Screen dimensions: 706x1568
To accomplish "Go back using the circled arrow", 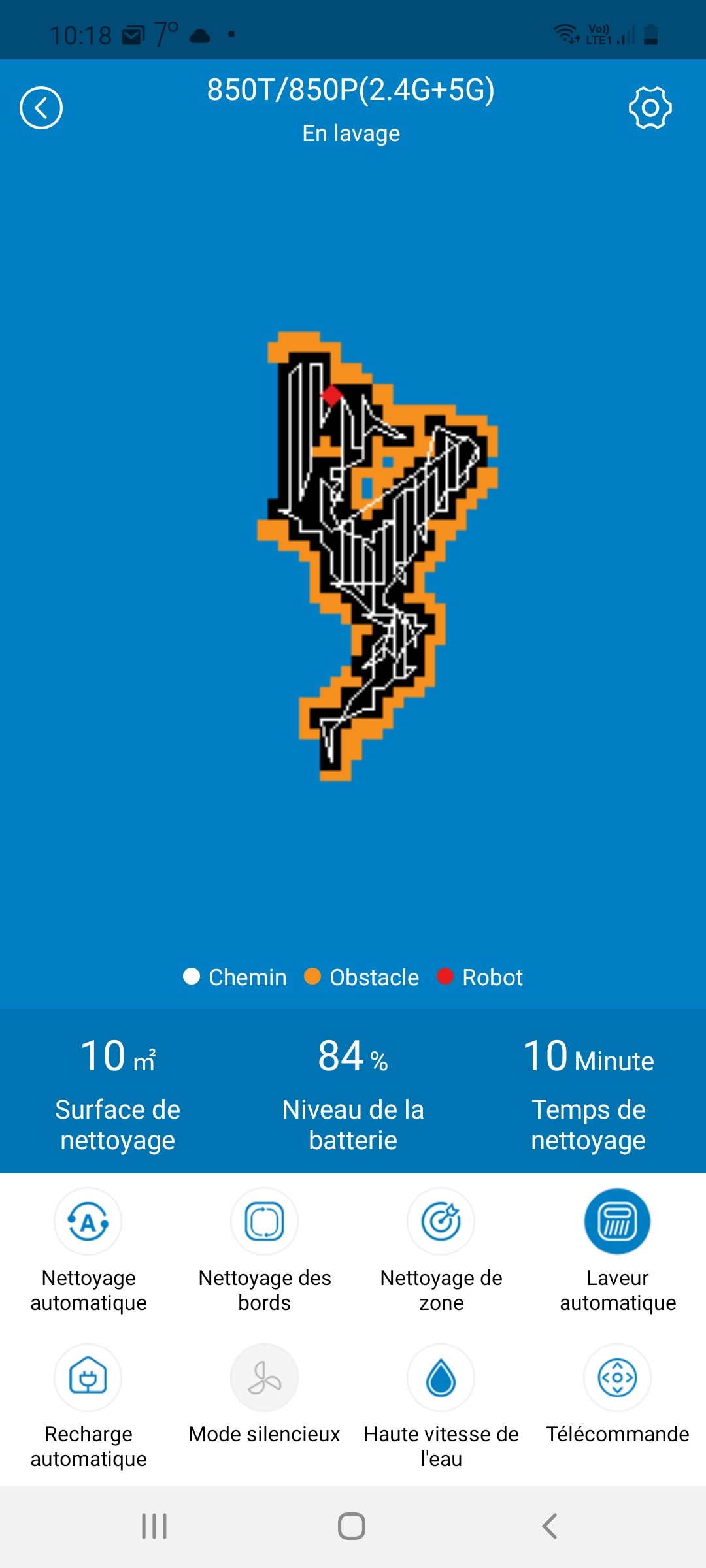I will (x=41, y=108).
